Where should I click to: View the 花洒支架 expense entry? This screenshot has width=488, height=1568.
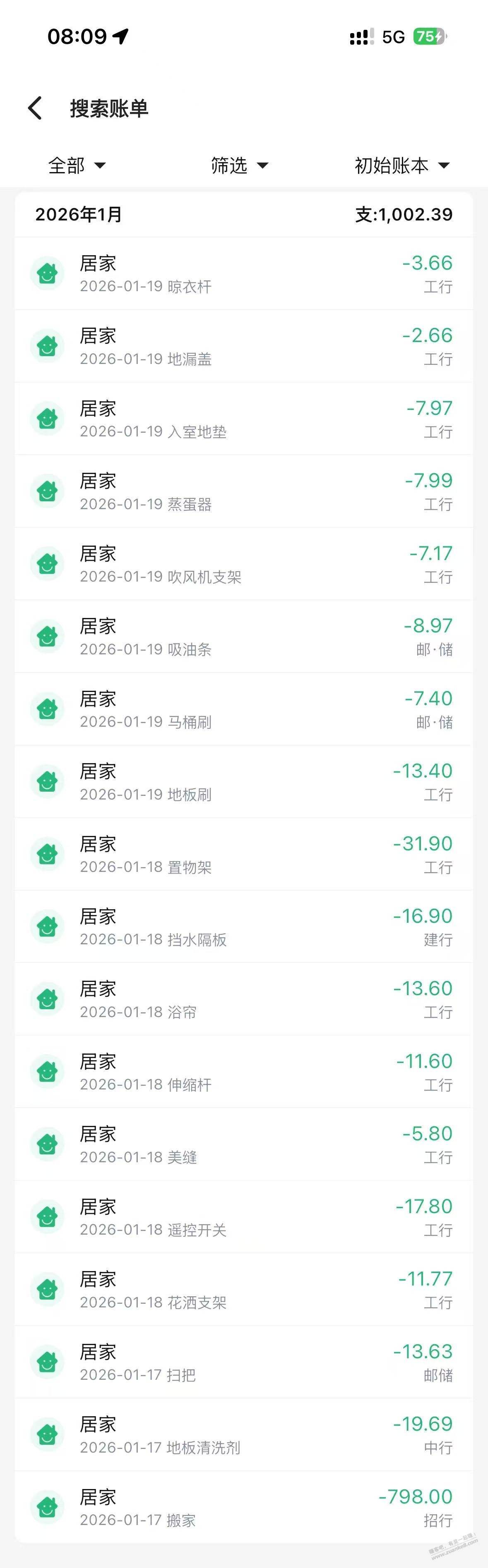(244, 1289)
